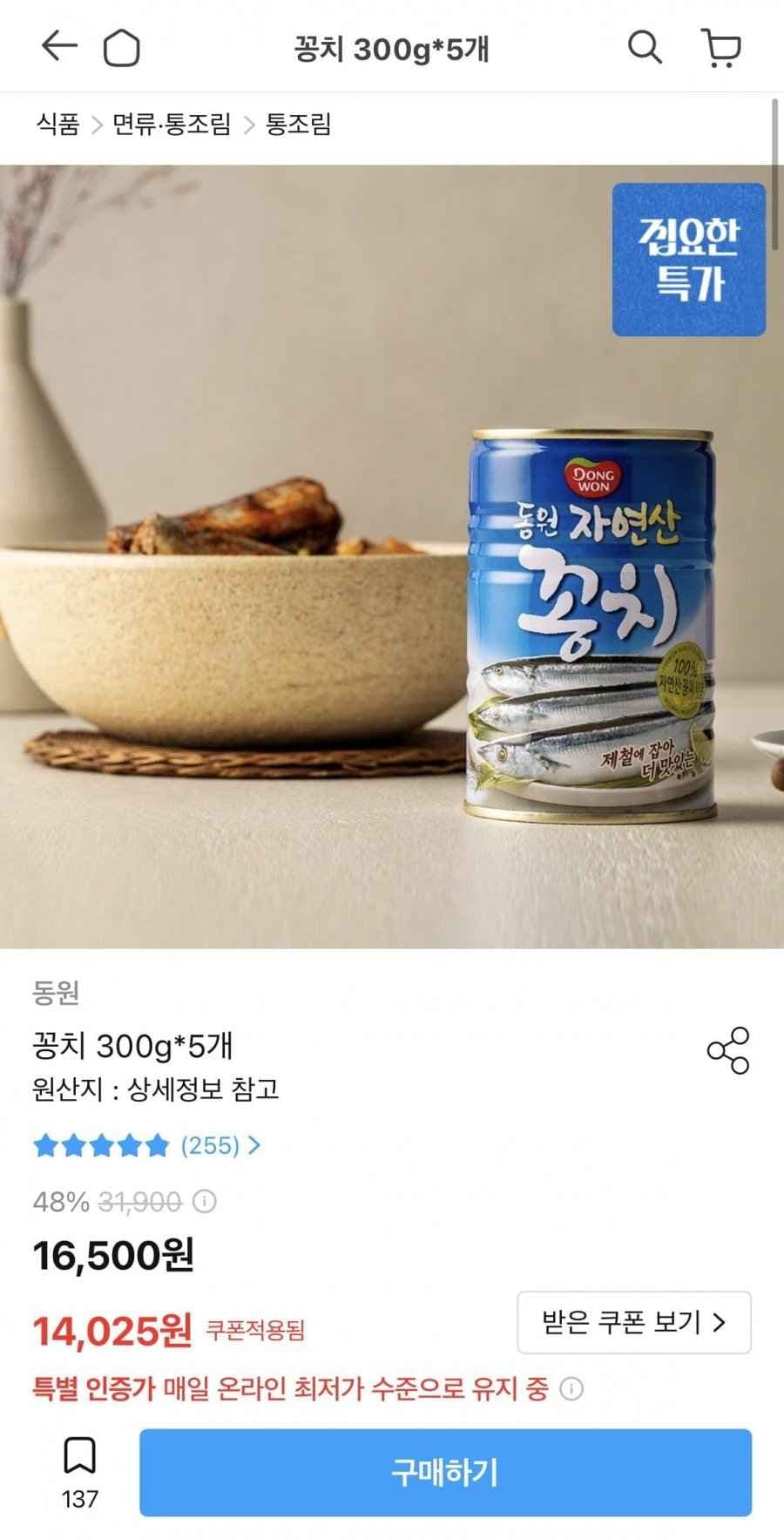Open breadcrumb arrow after 면류·통조림
Viewport: 784px width, 1540px height.
250,125
